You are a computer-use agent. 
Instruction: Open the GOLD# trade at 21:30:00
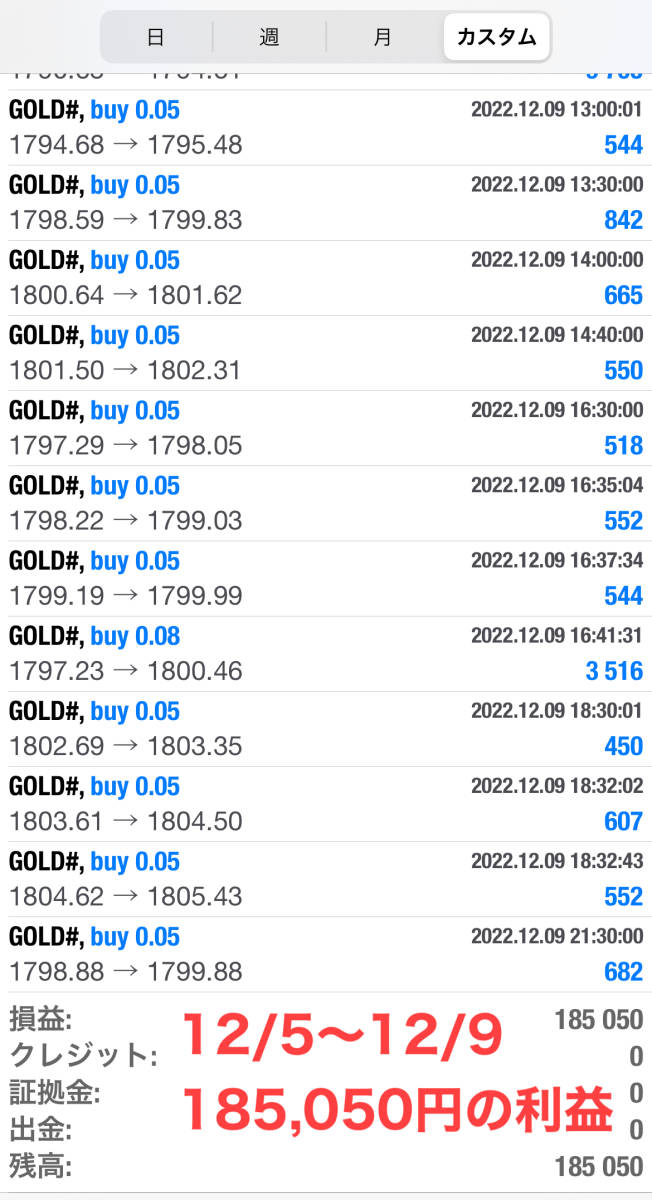click(x=326, y=954)
